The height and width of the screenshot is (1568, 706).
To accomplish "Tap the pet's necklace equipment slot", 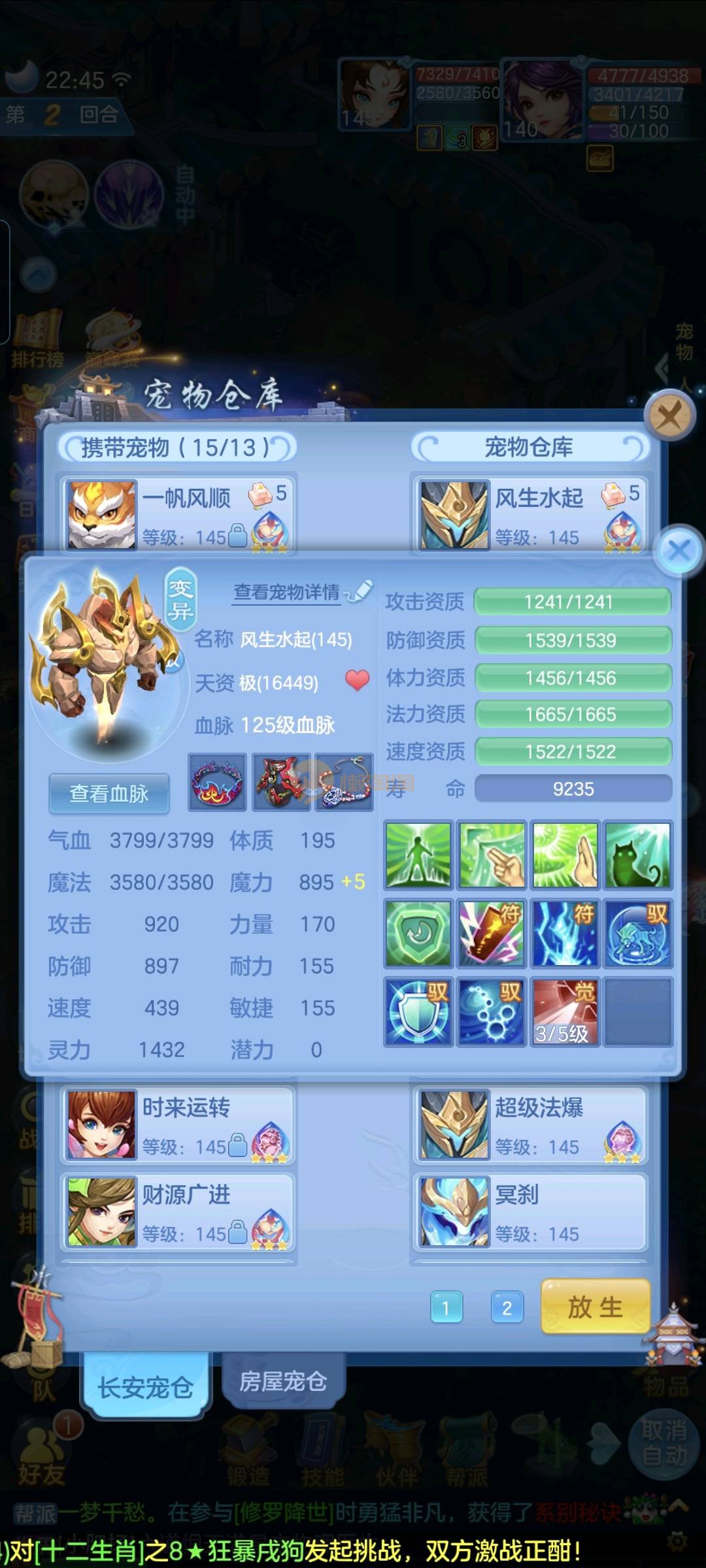I will click(x=345, y=782).
